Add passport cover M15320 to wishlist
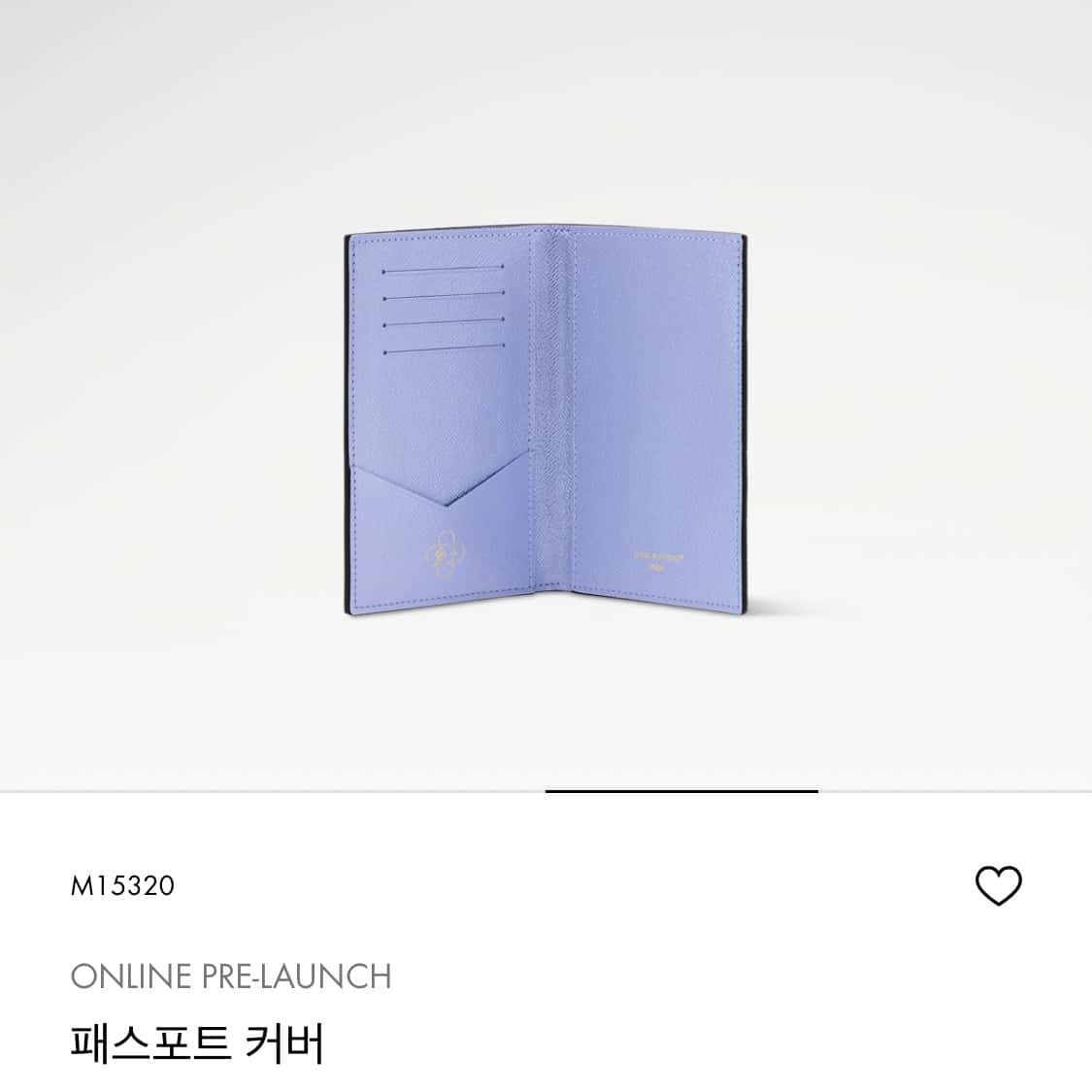1092x1092 pixels. point(998,885)
